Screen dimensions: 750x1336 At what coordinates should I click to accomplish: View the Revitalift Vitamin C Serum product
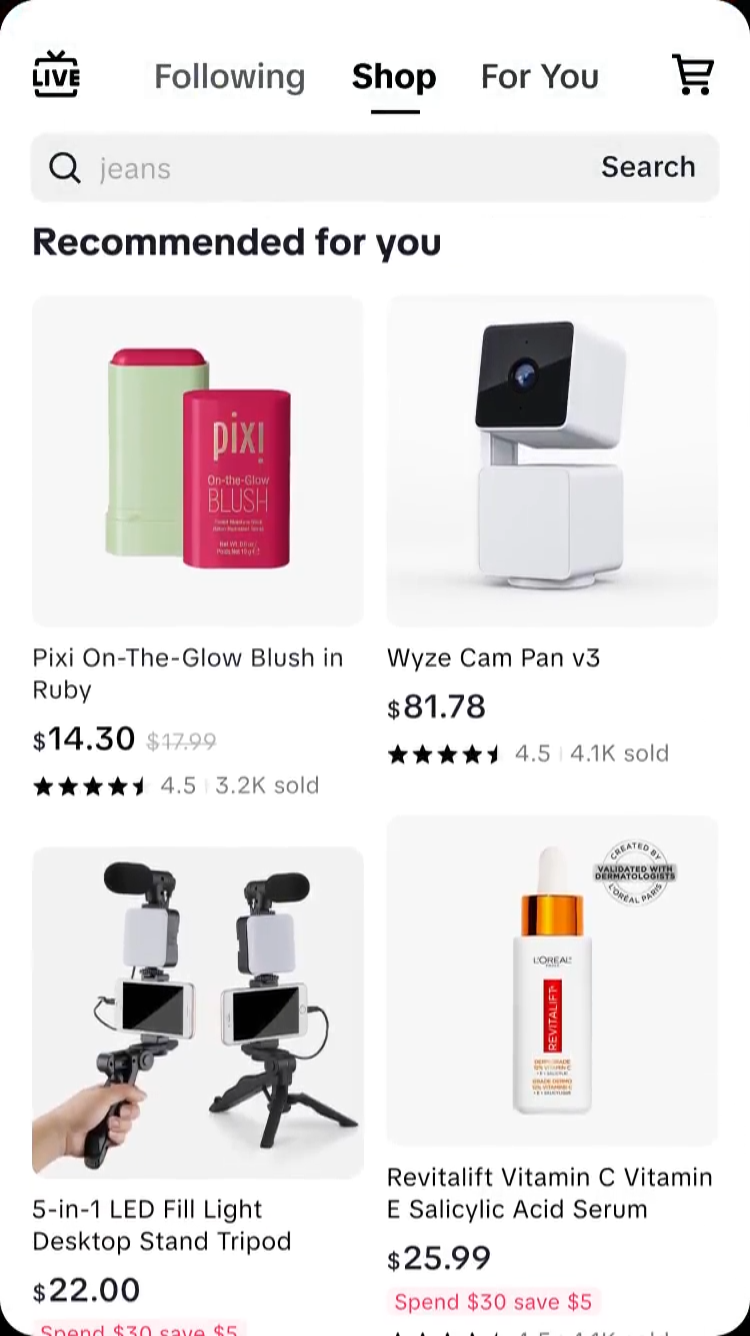552,980
